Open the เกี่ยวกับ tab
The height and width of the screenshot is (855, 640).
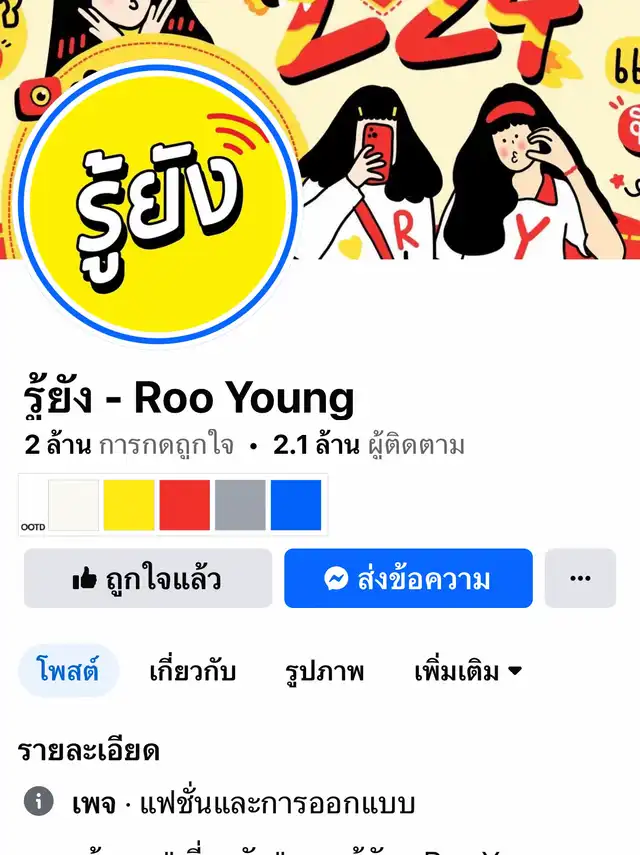192,671
